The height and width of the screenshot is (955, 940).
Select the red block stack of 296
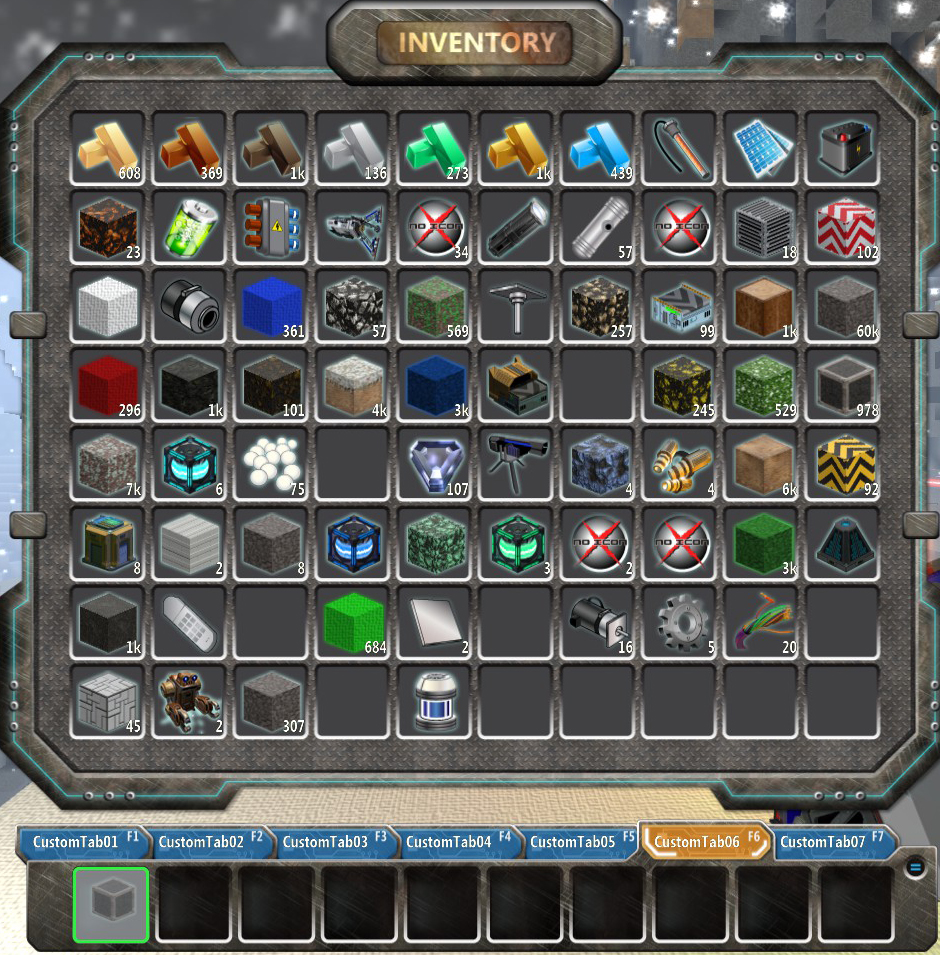tap(107, 385)
